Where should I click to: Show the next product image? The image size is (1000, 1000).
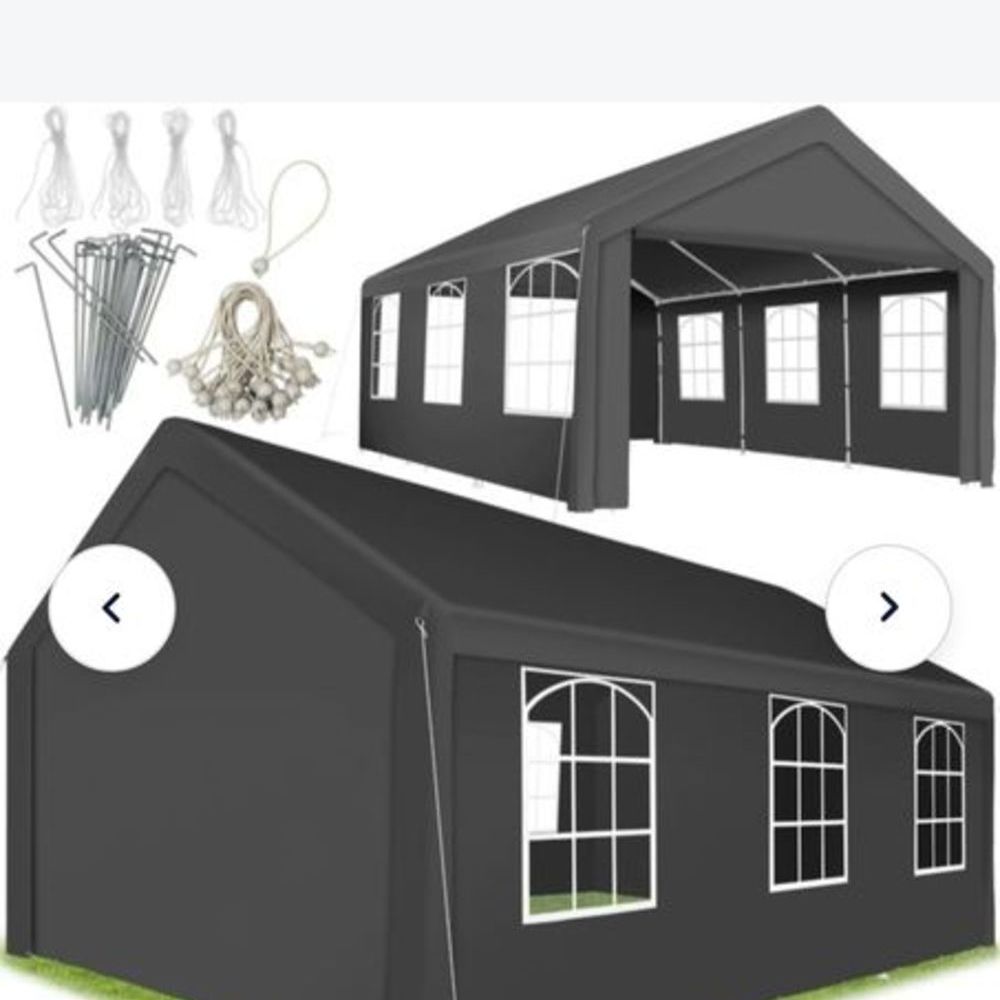click(888, 607)
